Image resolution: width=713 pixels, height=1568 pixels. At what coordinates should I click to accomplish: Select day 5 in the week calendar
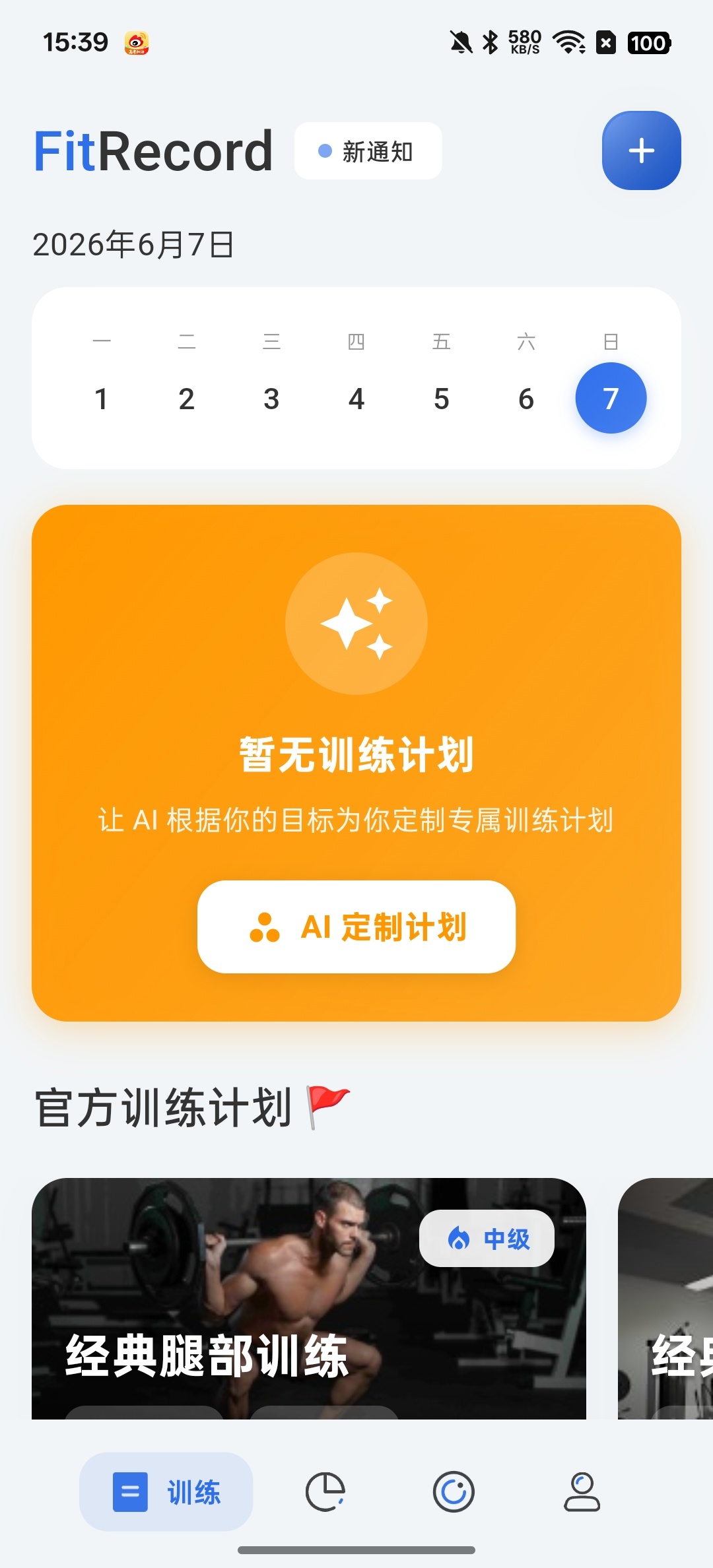(442, 399)
